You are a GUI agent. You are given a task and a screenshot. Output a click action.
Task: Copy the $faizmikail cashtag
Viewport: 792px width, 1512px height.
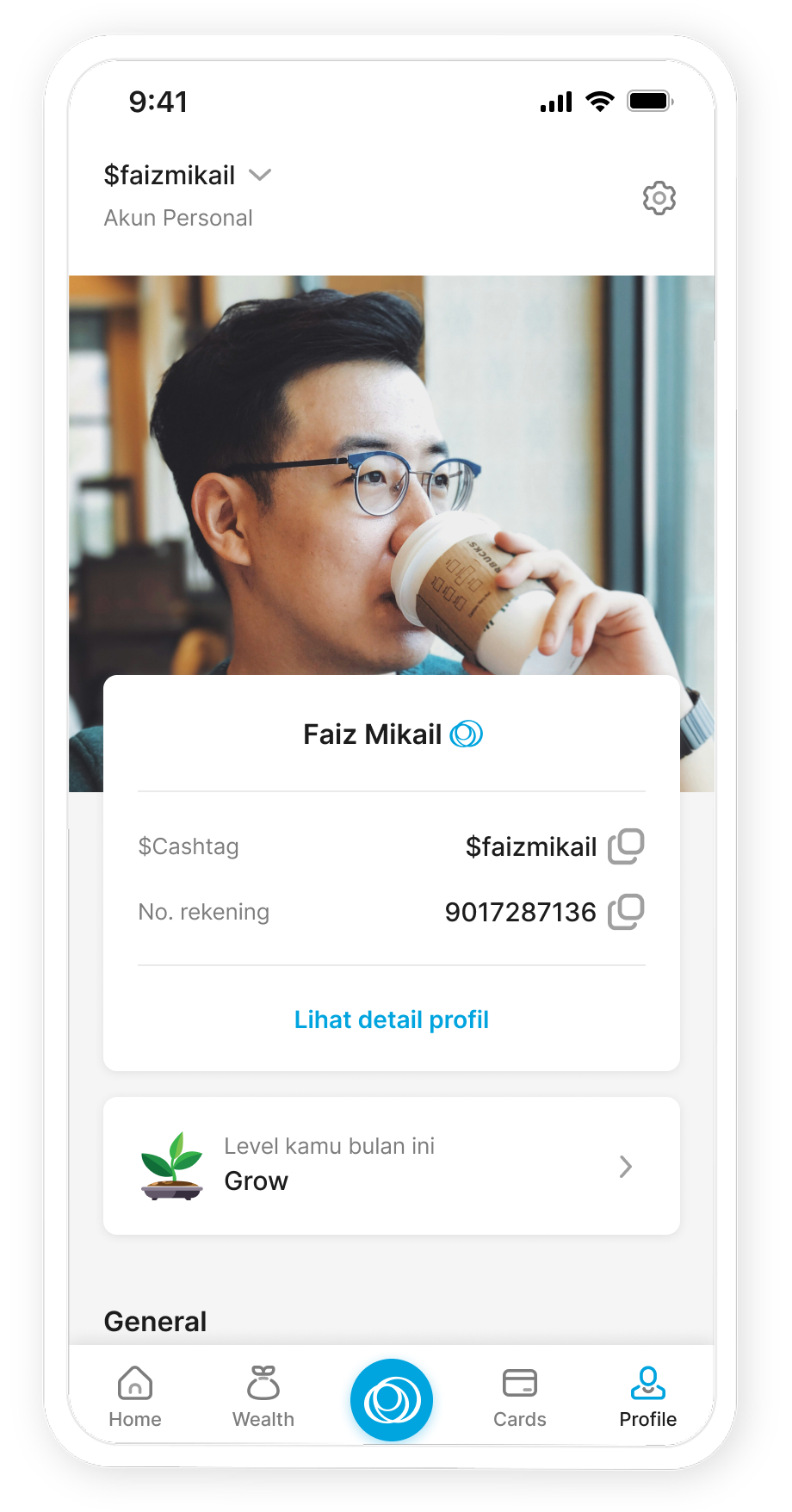(626, 846)
